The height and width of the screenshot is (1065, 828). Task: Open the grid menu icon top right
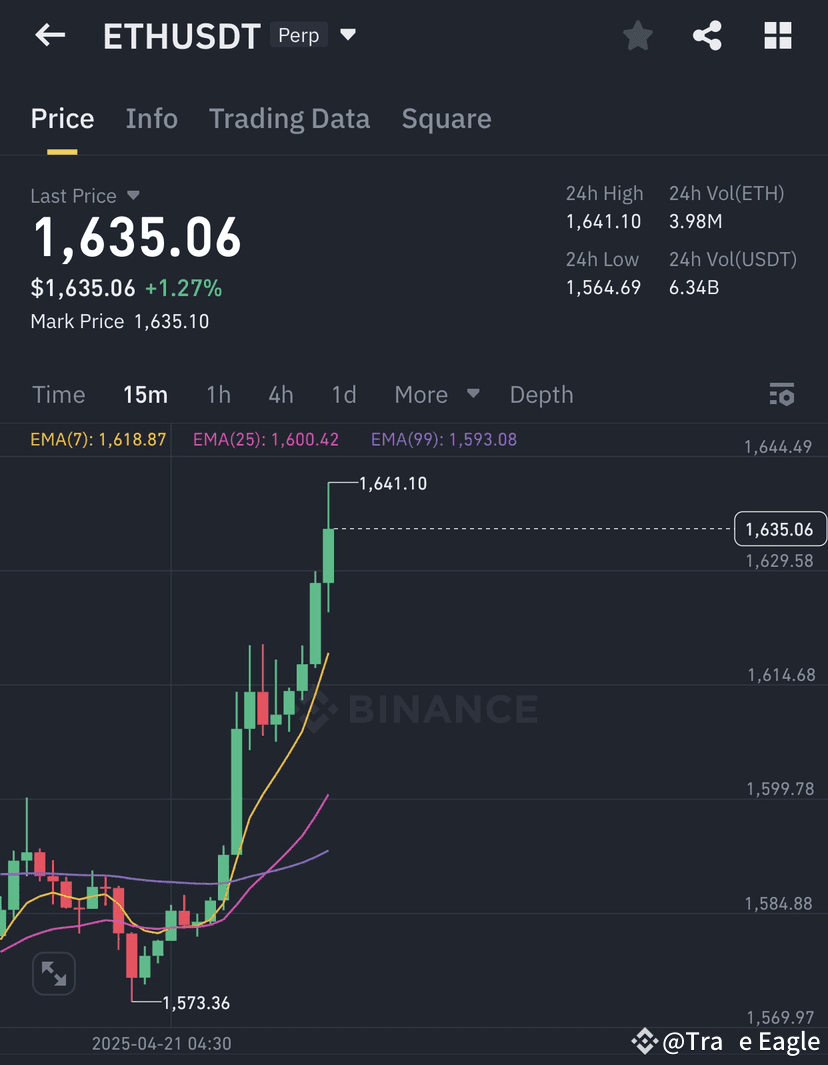click(778, 35)
